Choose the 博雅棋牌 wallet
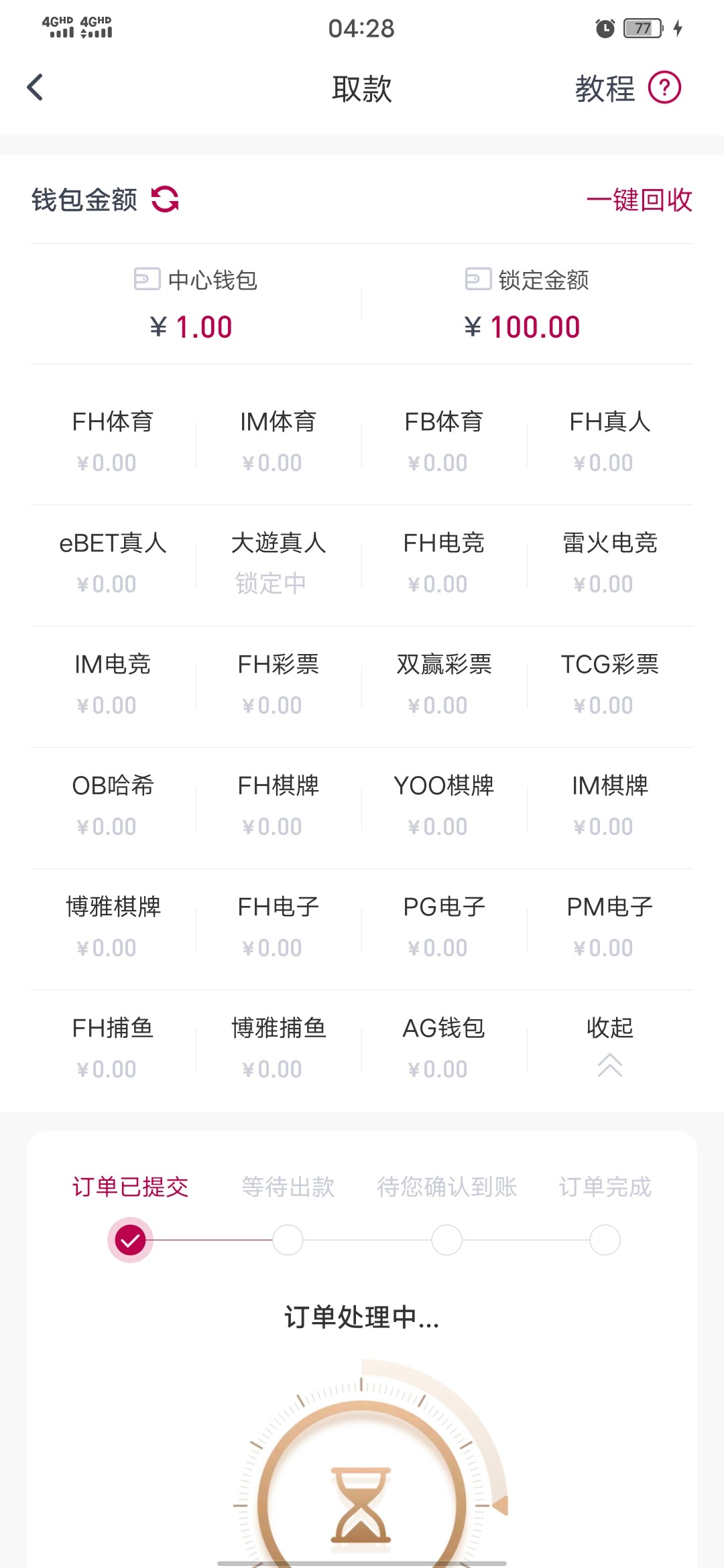Screen dimensions: 724x1568 [113, 926]
